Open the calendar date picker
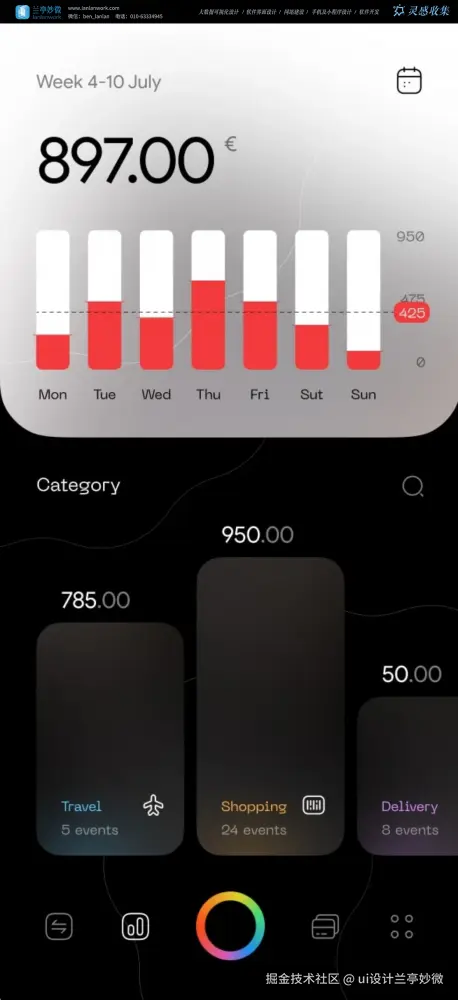 (x=409, y=81)
